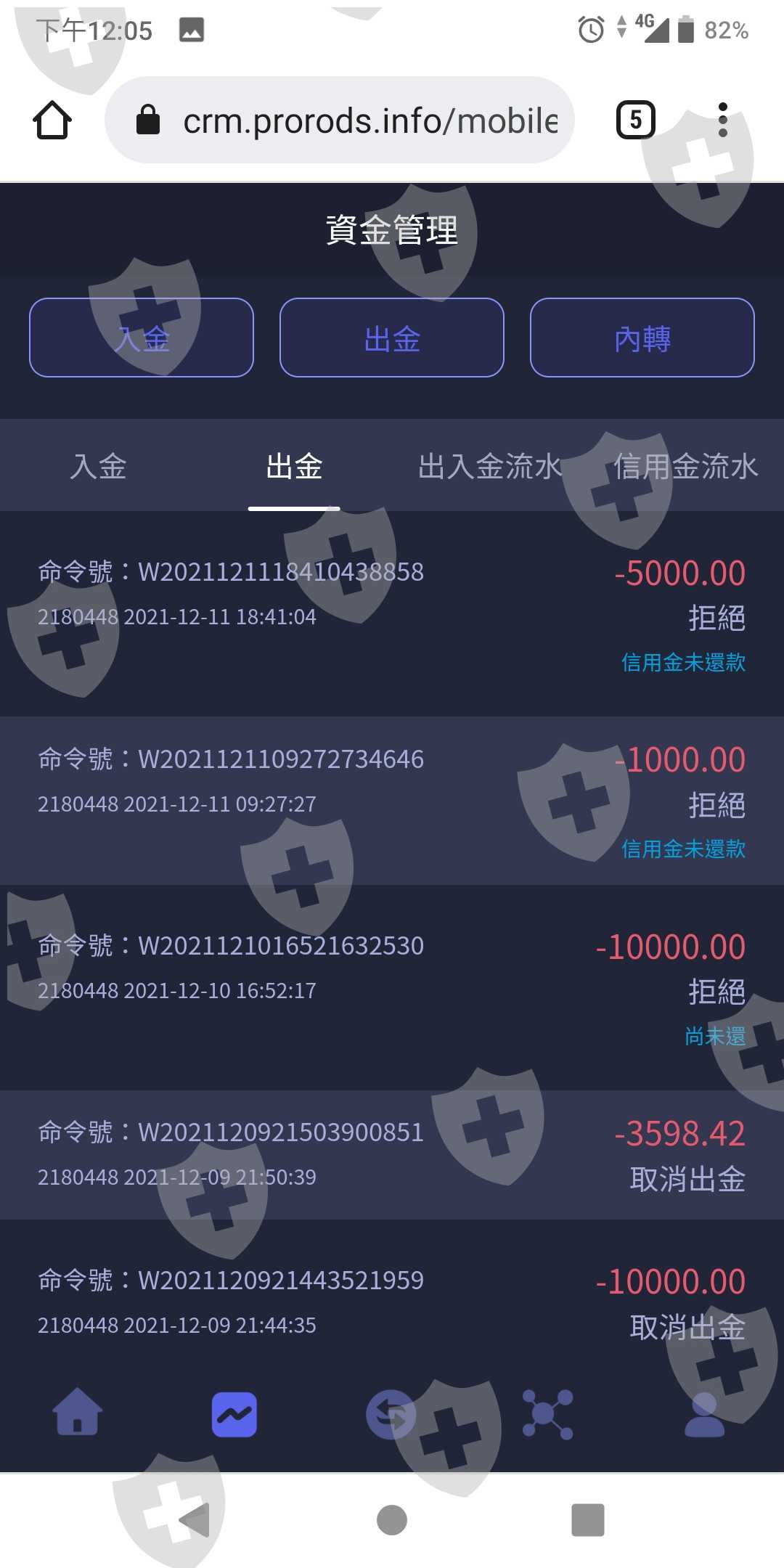Tap the system back button

coord(195,1520)
